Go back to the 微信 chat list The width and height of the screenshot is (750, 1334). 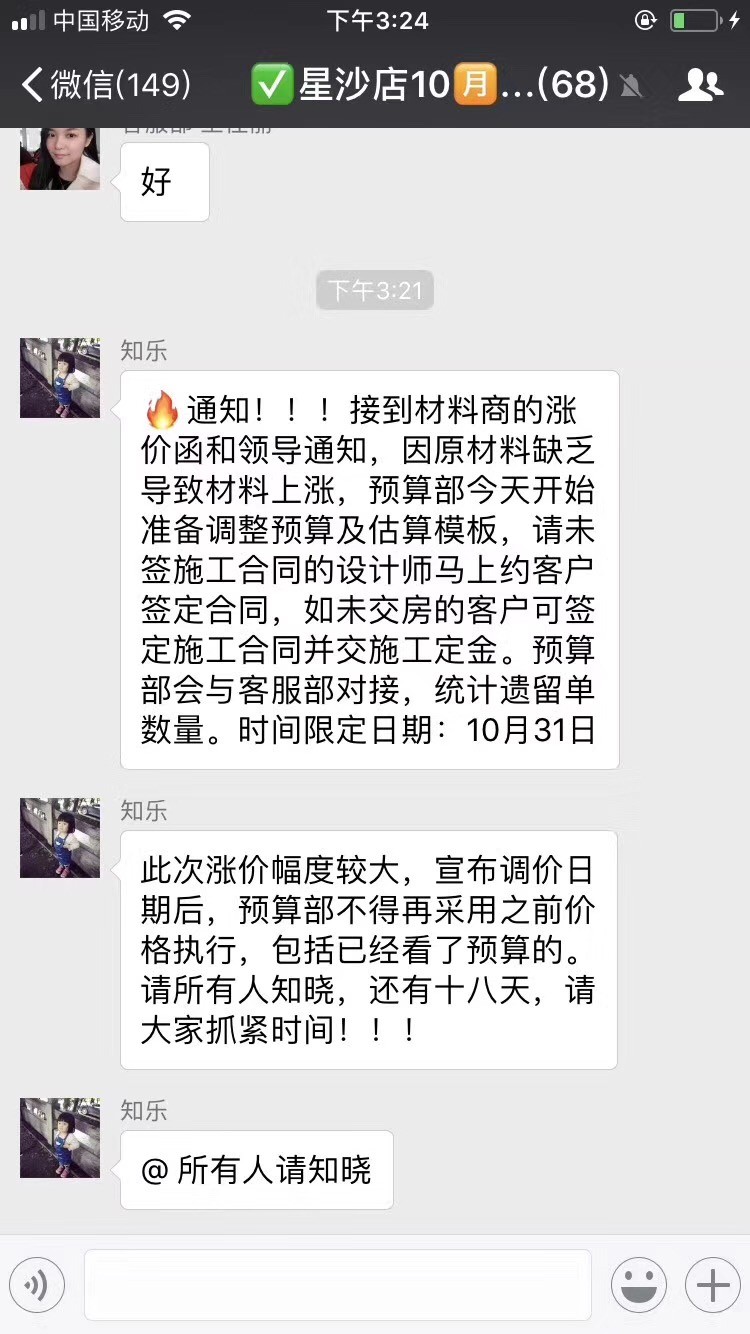pyautogui.click(x=105, y=85)
